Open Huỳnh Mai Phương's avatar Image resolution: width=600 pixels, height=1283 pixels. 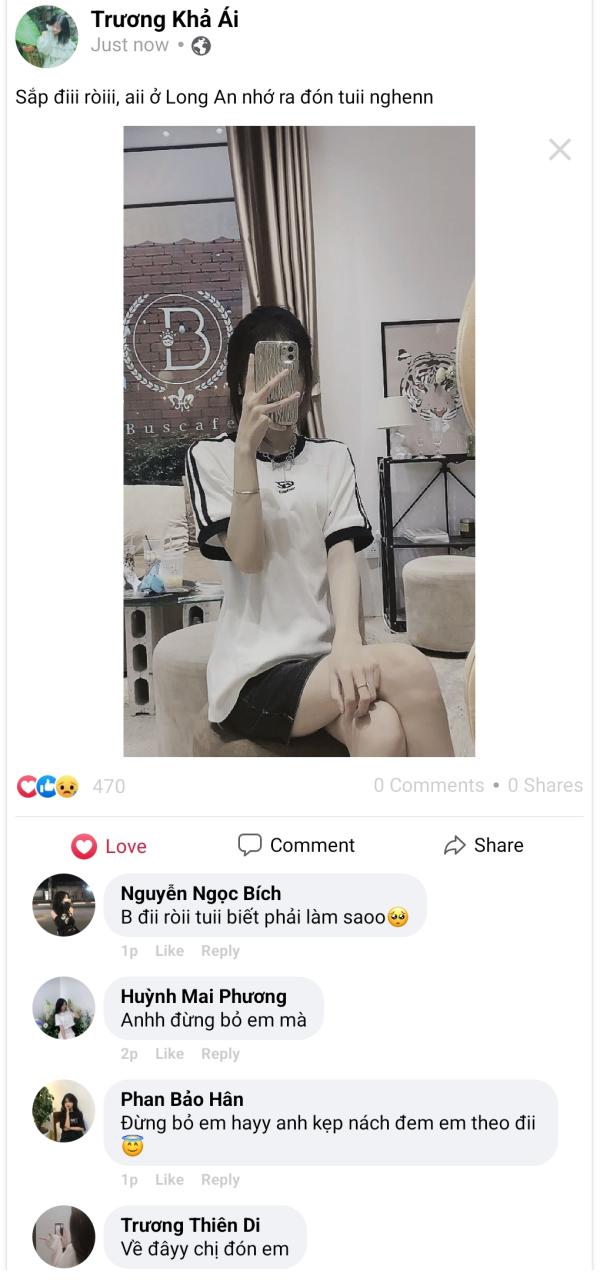[x=64, y=1008]
